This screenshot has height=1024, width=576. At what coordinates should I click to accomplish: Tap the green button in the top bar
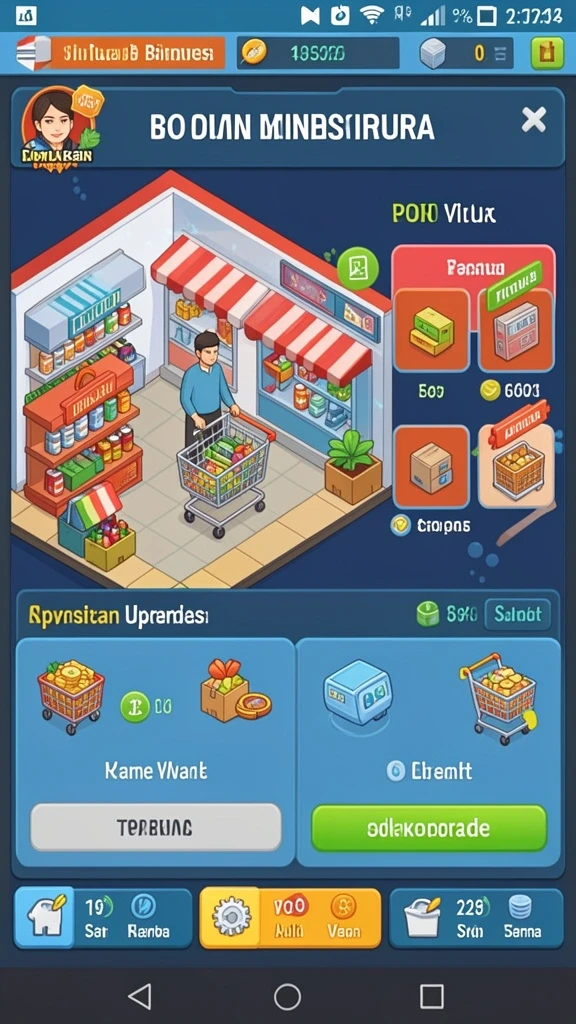pyautogui.click(x=547, y=53)
